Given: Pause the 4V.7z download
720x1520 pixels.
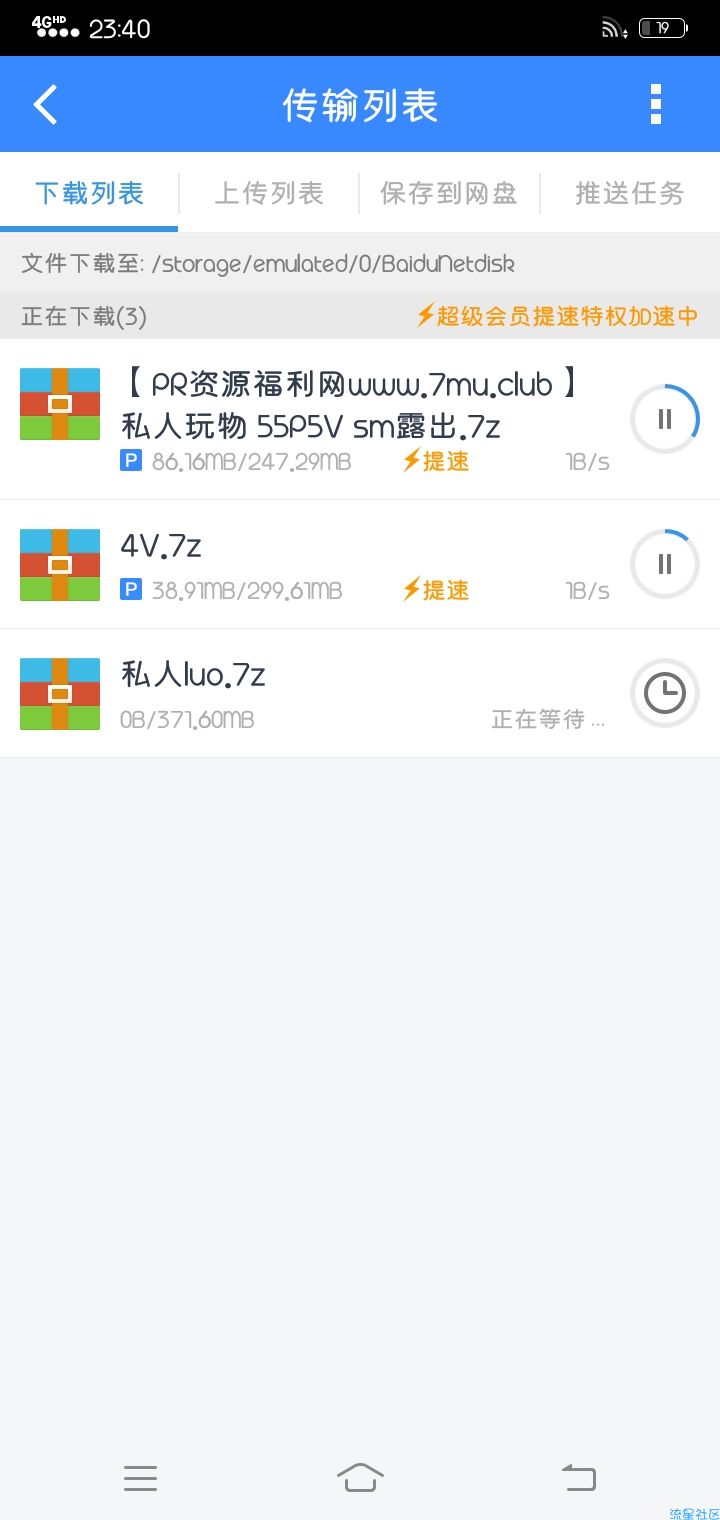Looking at the screenshot, I should (665, 564).
